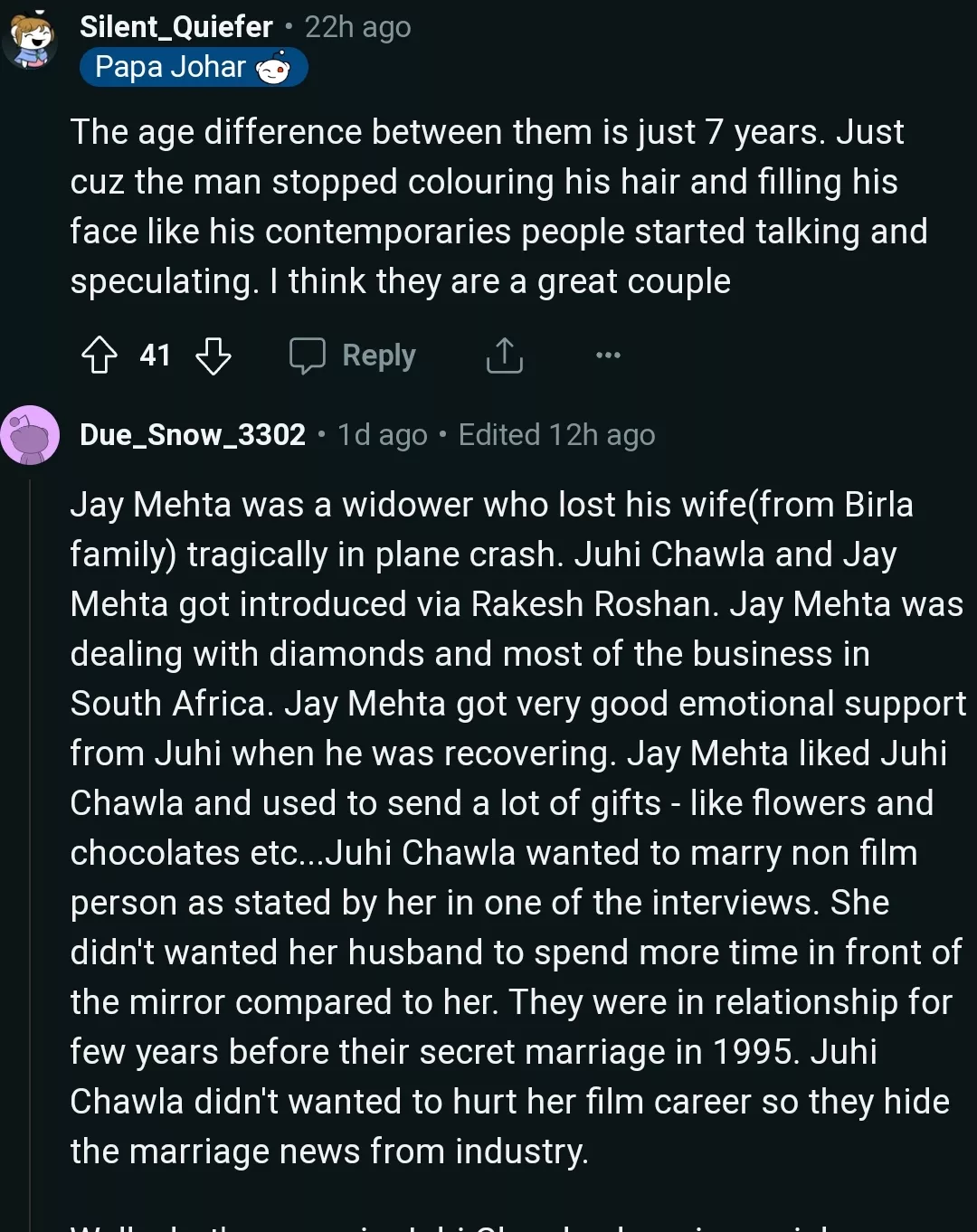View Silent_Quiefer's username profile
The image size is (977, 1232).
(x=175, y=27)
